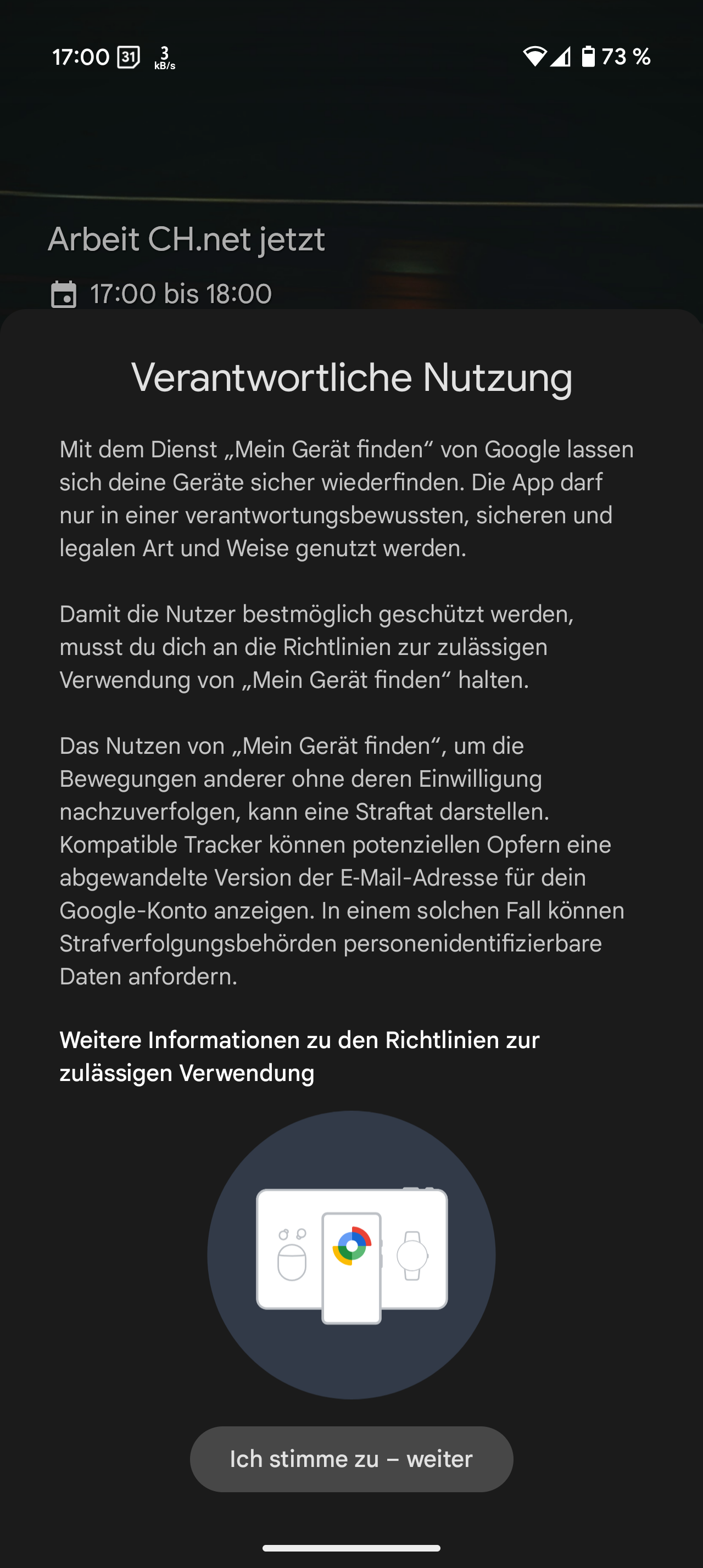Screen dimensions: 703x1568
Task: Tap 'Ich stimme zu – weiter' button
Action: coord(351,1459)
